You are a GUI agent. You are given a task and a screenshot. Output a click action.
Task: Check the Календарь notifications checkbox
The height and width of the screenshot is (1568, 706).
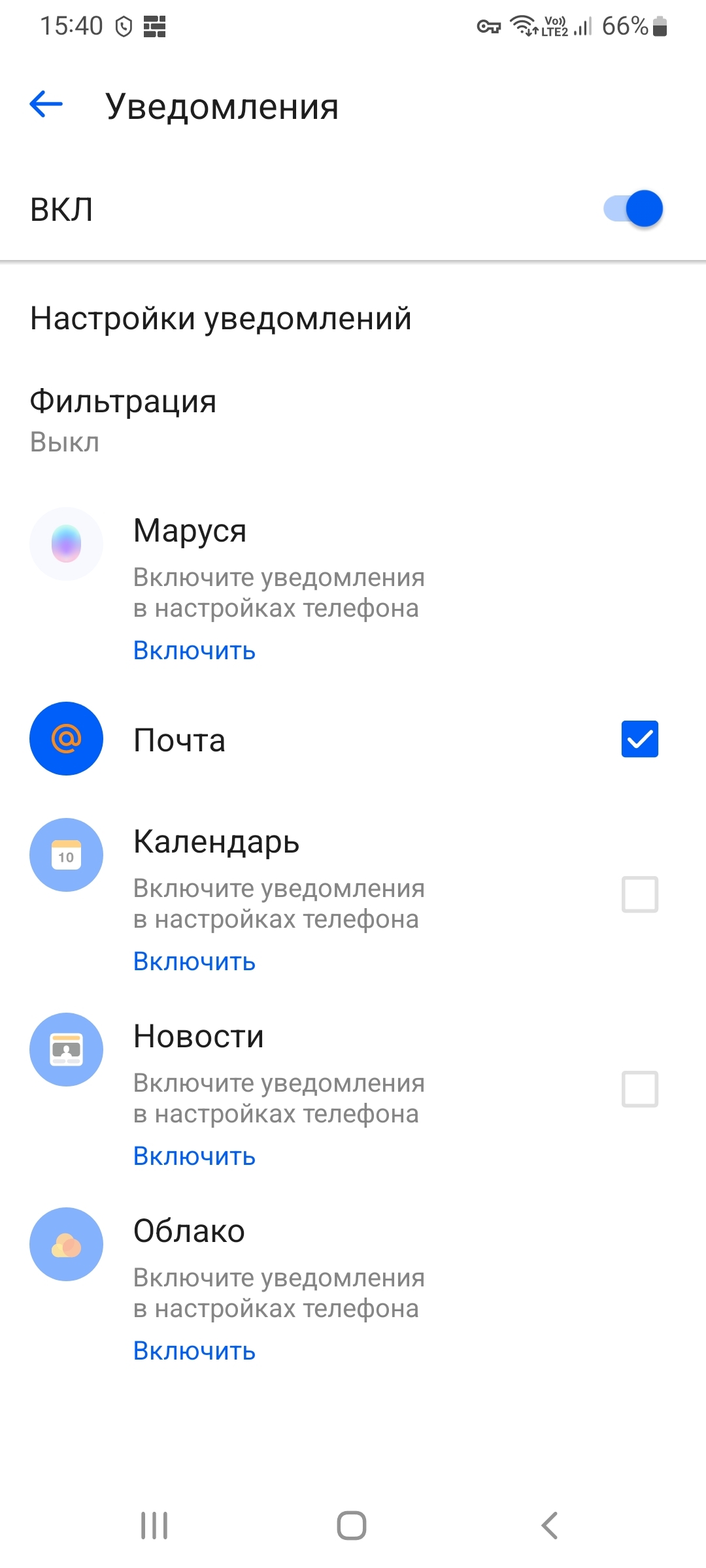click(x=639, y=894)
